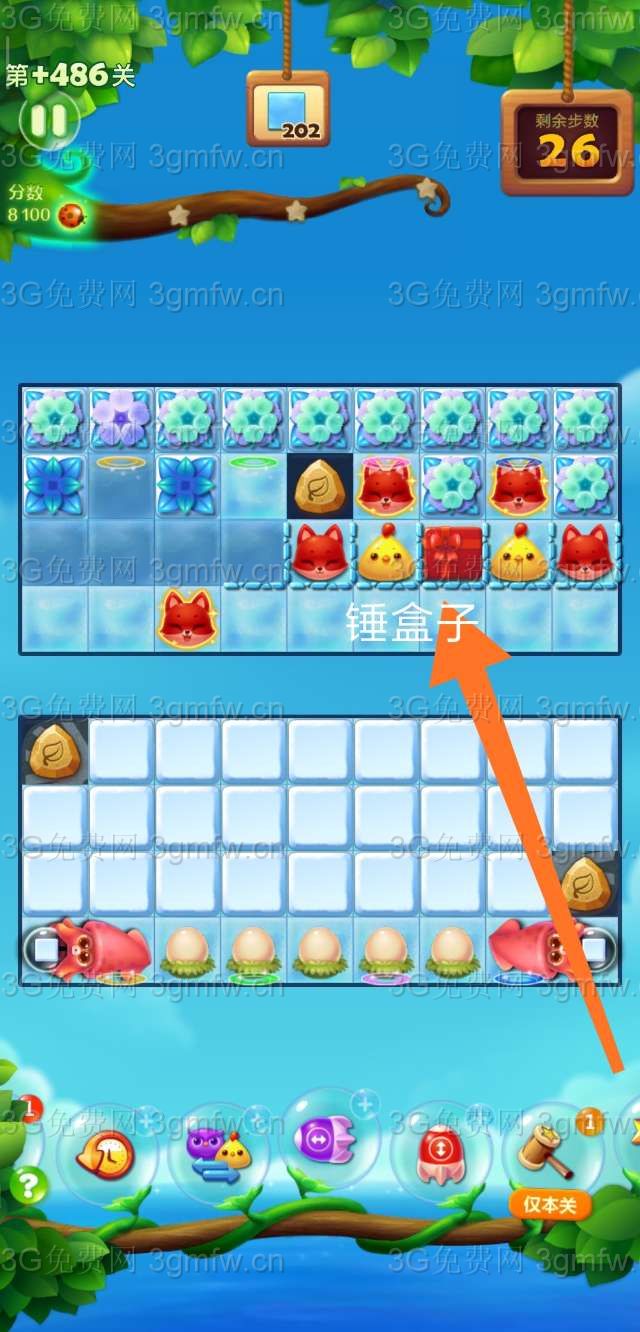
Task: Activate the horizontal rocket booster
Action: 324,1139
